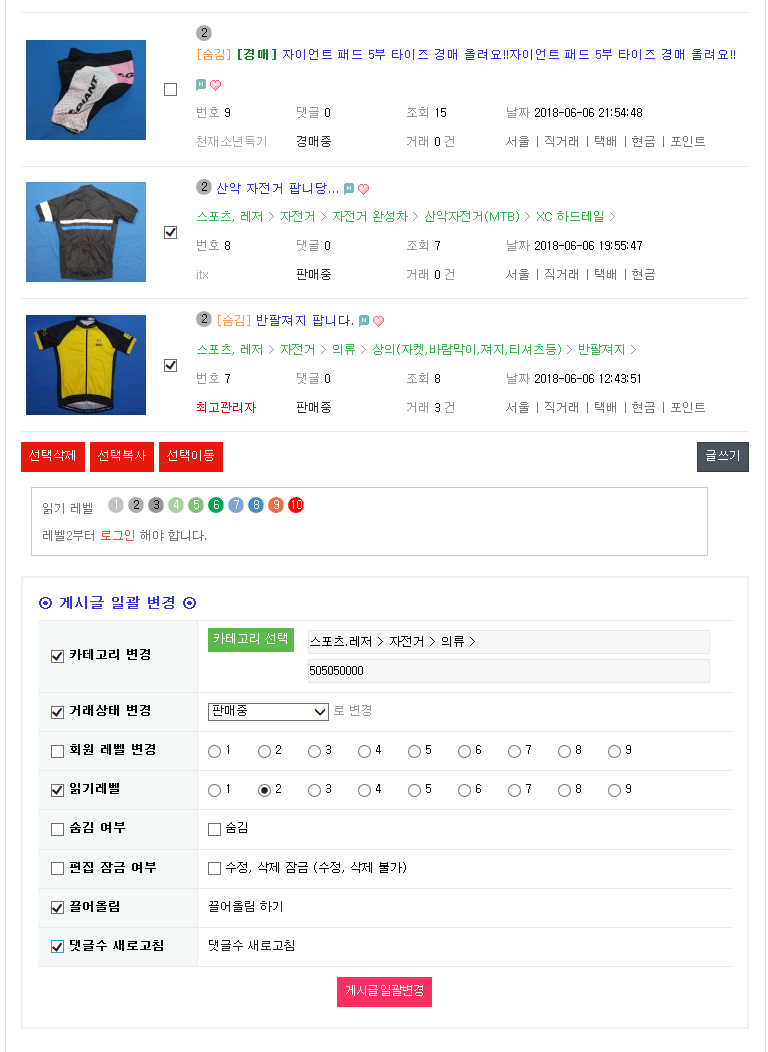This screenshot has height=1052, width=768.
Task: Uncheck the 댓글수 새로고침 checkbox
Action: point(57,946)
